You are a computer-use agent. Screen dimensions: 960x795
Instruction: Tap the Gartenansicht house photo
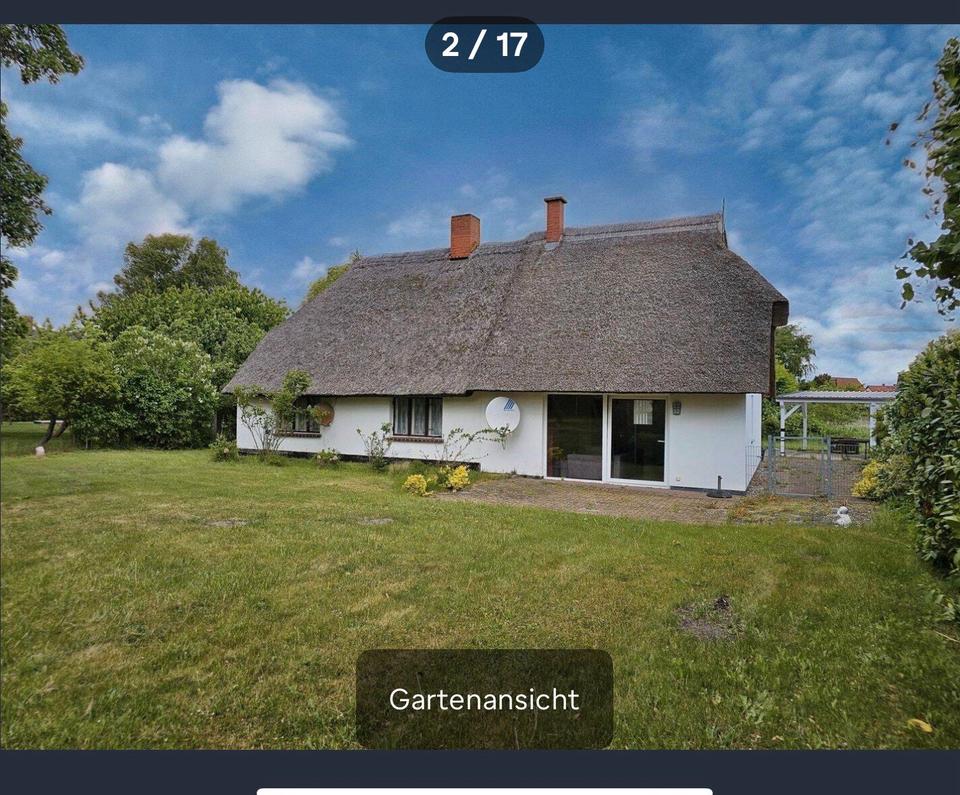(x=480, y=386)
